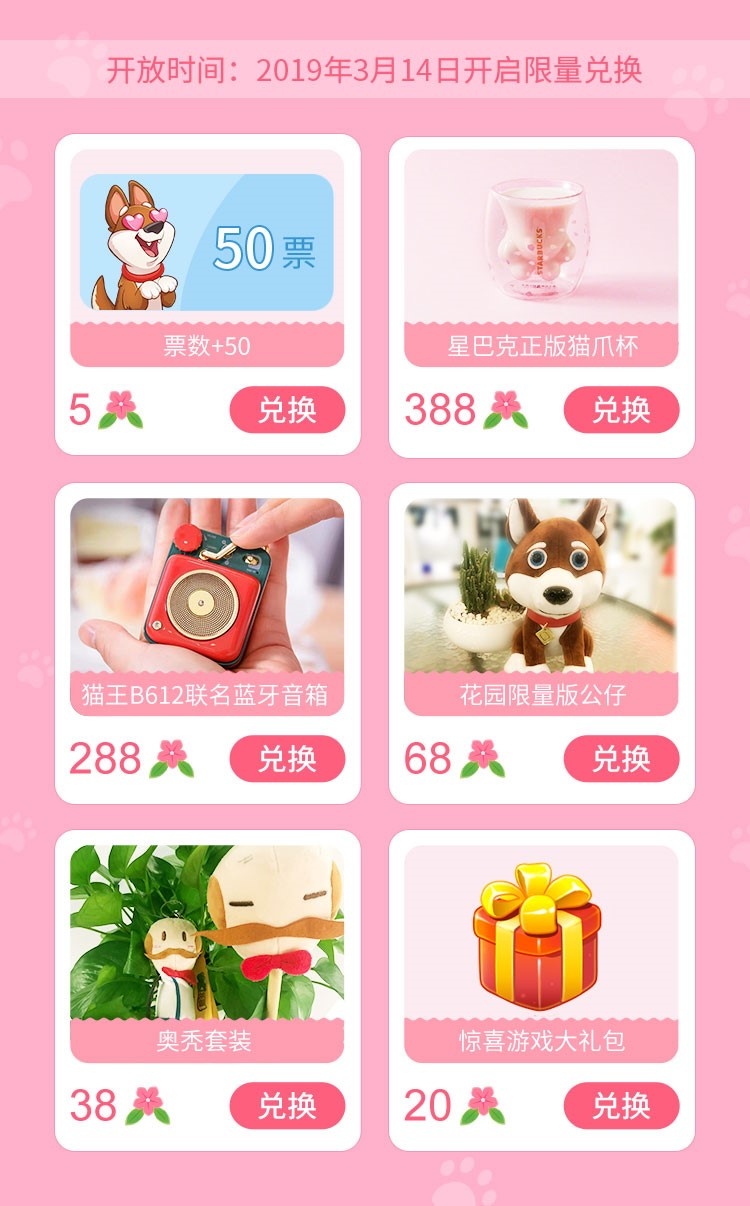Viewport: 750px width, 1206px height.
Task: Tap 兑换 for the 票数+50 reward
Action: (287, 410)
